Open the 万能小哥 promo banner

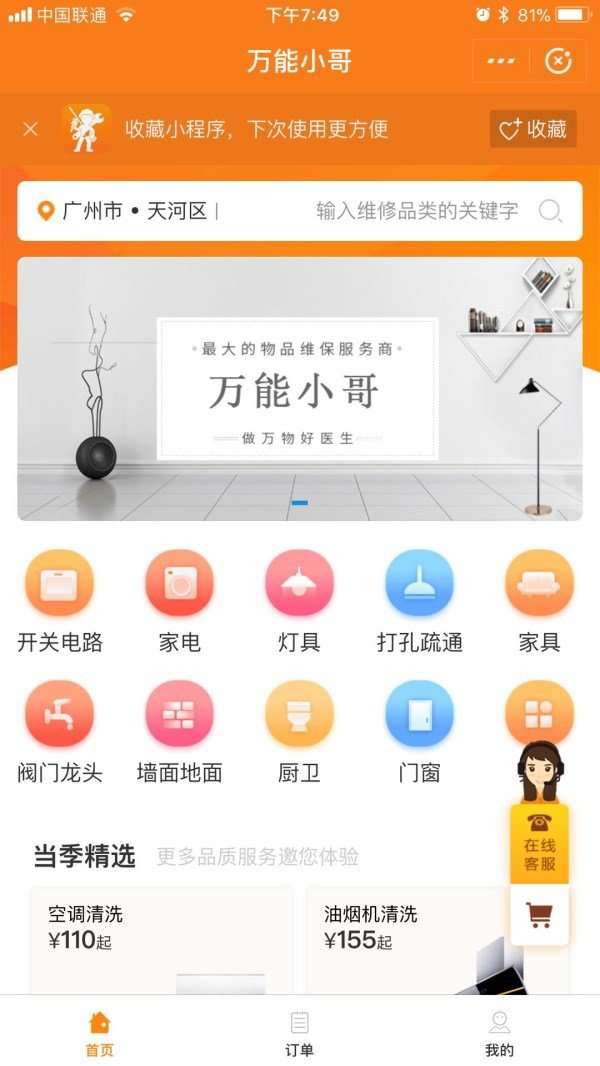(300, 389)
